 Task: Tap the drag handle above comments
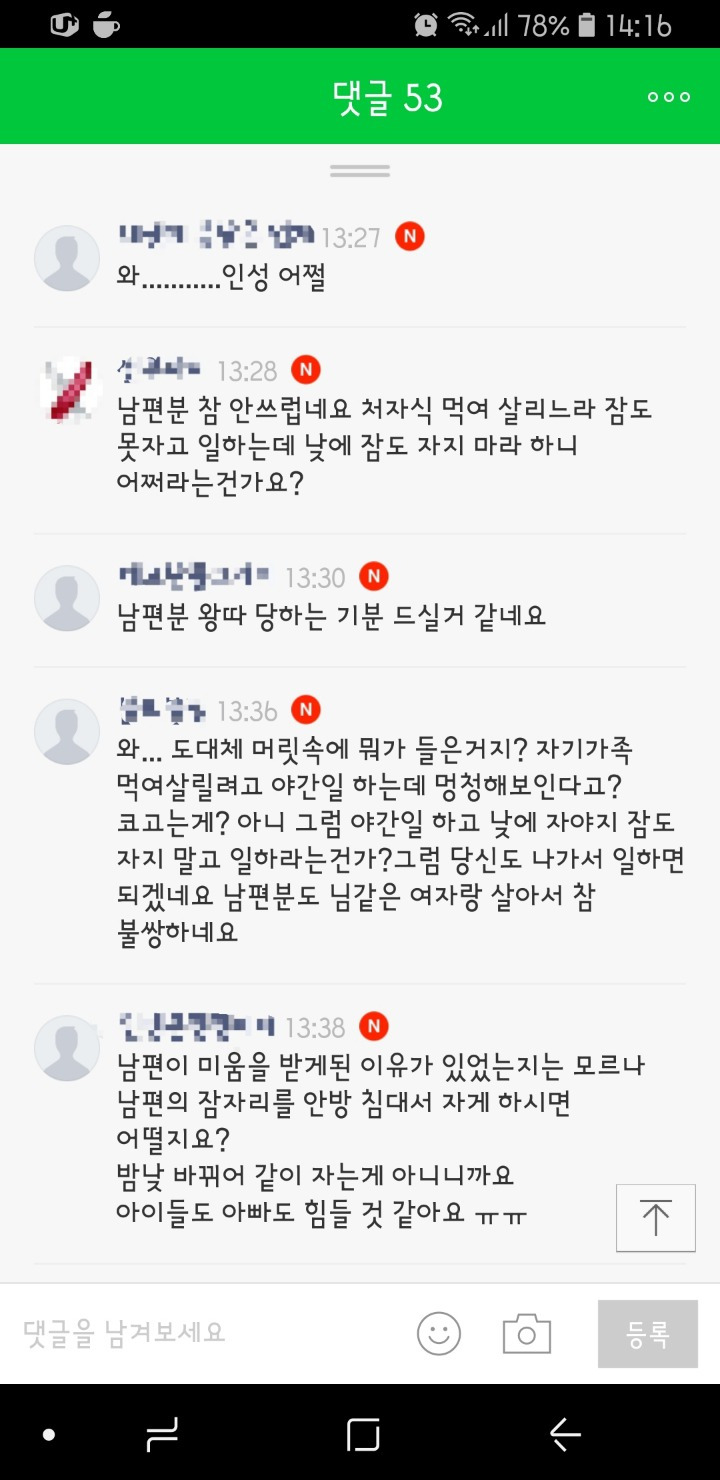pos(360,171)
